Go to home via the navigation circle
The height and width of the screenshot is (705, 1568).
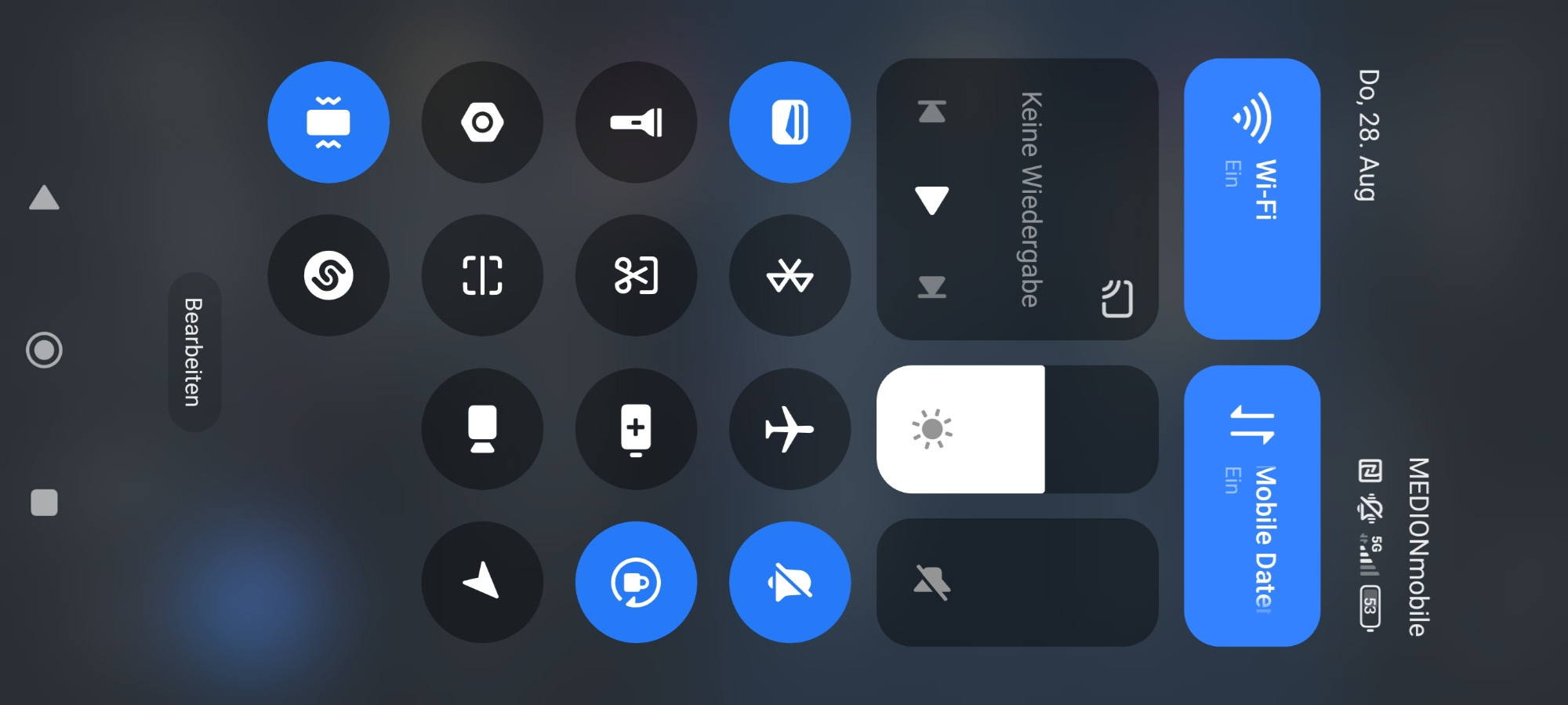coord(44,350)
